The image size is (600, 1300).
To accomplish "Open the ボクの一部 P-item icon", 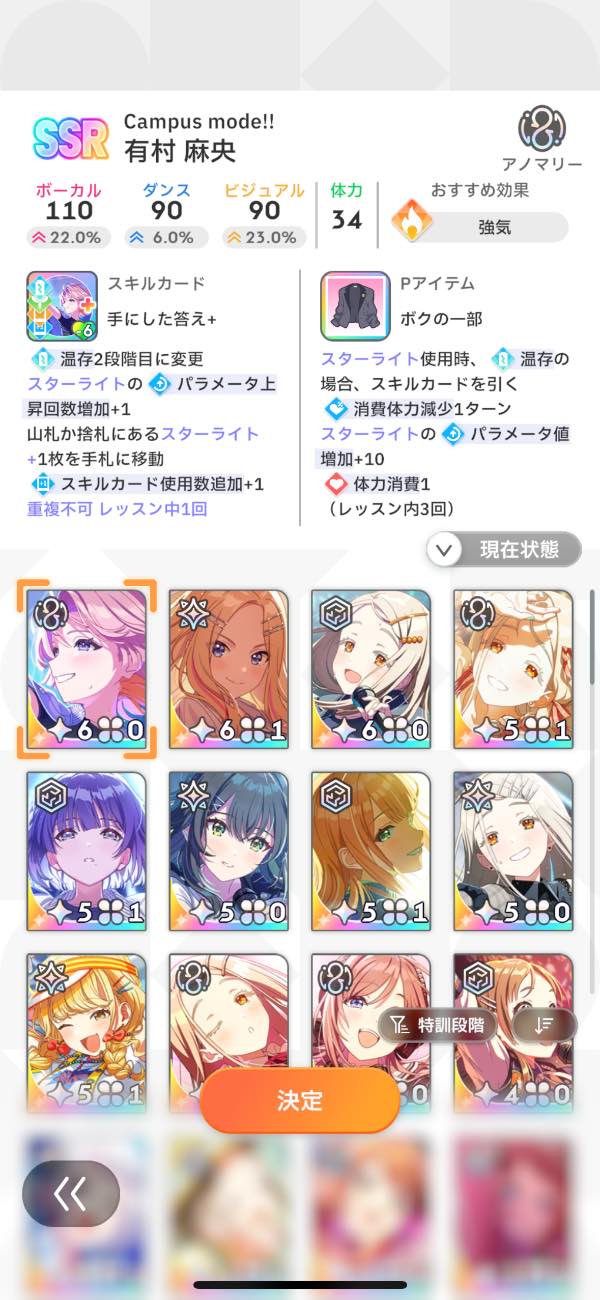I will pos(354,306).
